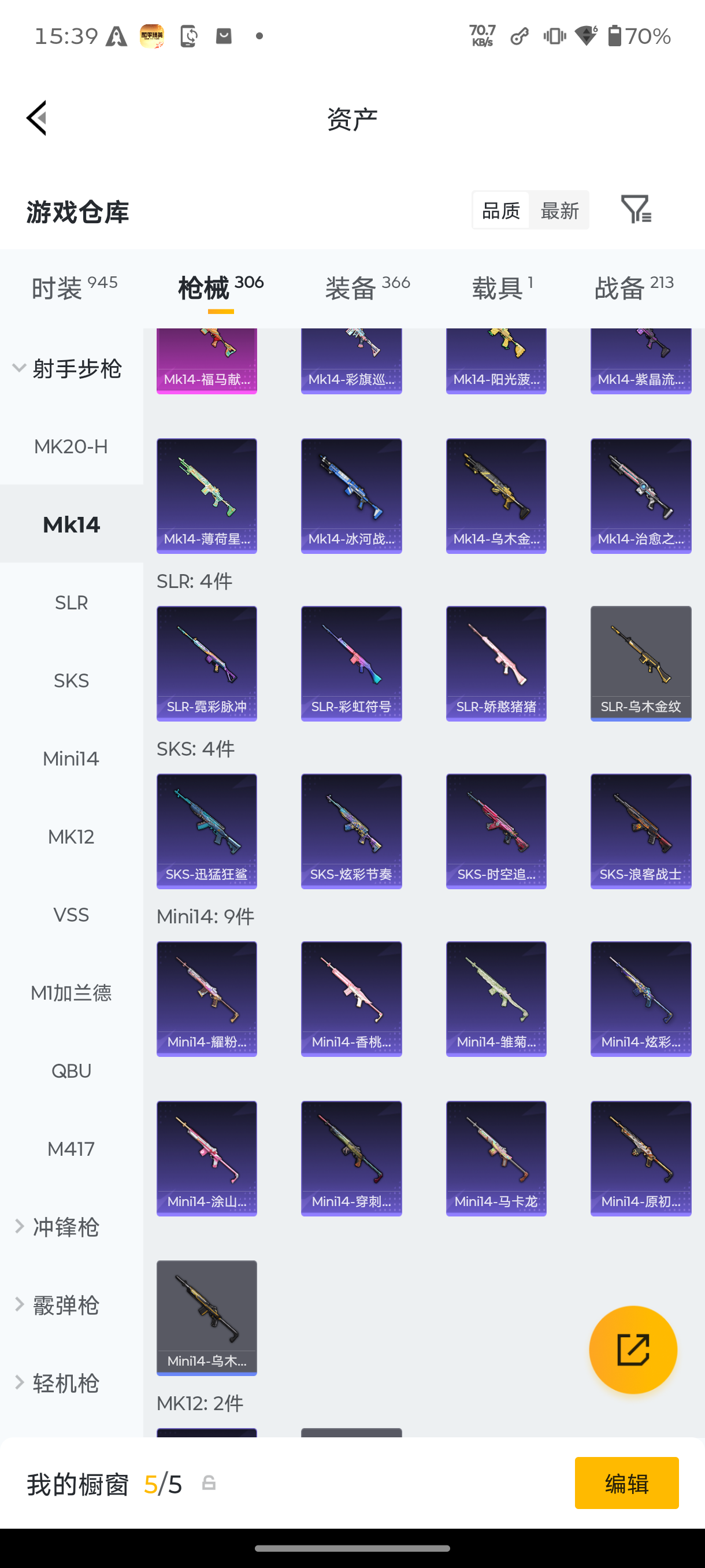Open the SKS-迅猛狂鲨 skin
The width and height of the screenshot is (705, 1568).
[207, 831]
